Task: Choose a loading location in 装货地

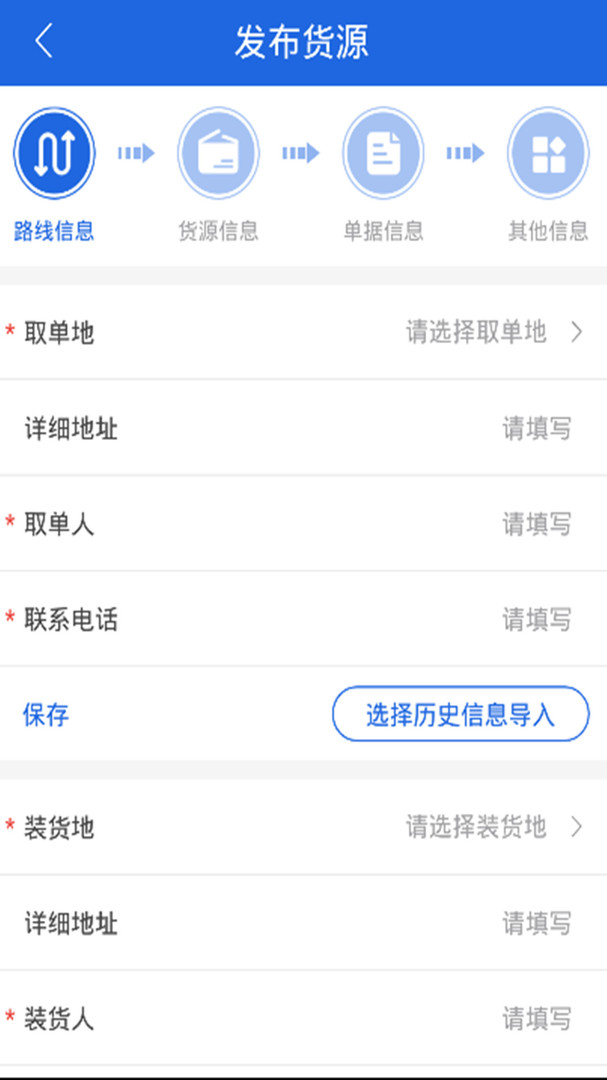Action: coord(303,827)
